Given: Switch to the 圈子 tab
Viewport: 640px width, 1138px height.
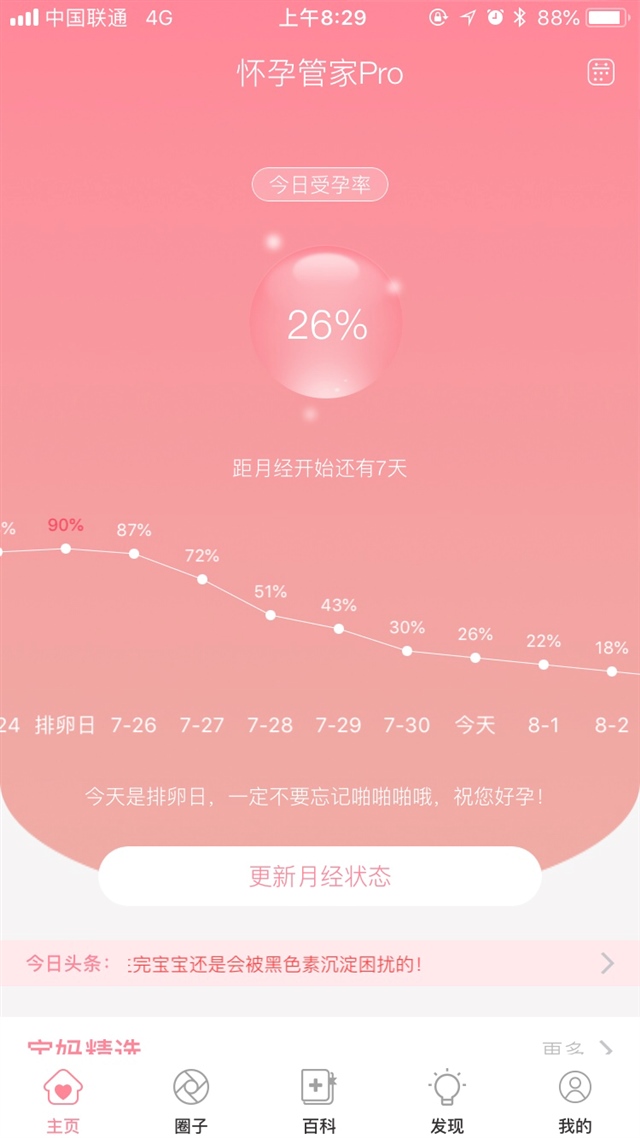Looking at the screenshot, I should [x=191, y=1100].
